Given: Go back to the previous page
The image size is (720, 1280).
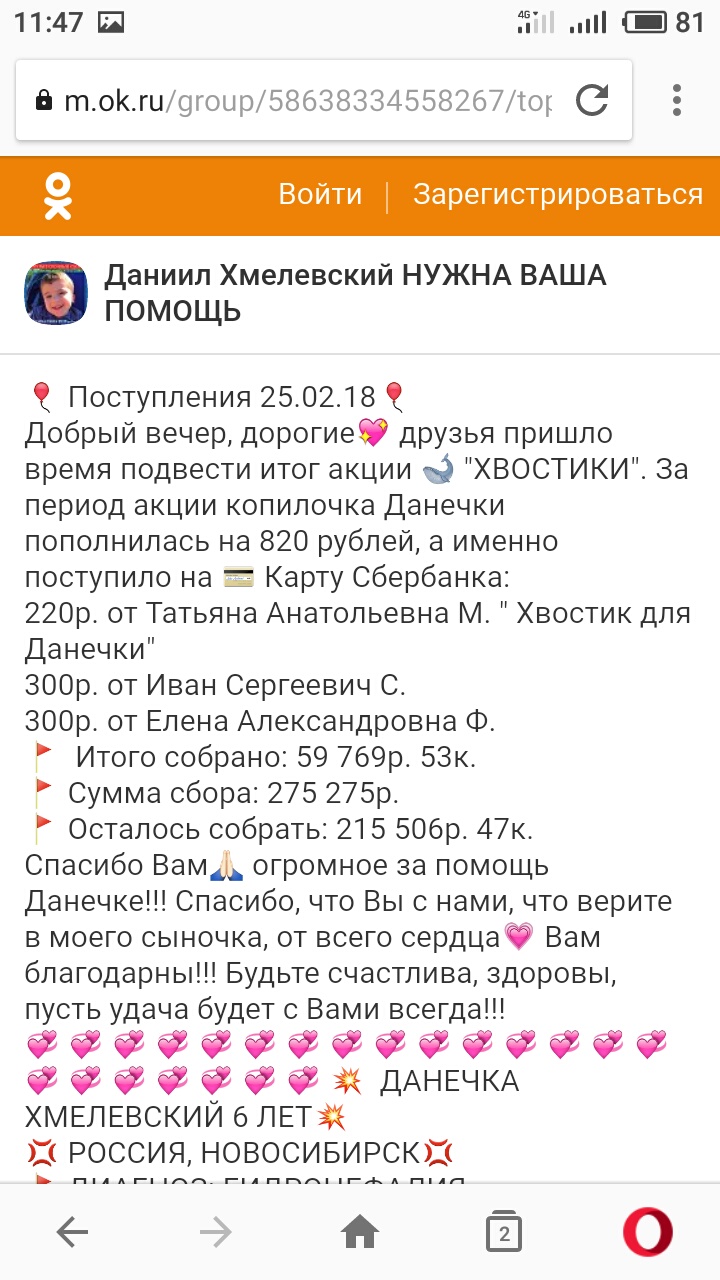Looking at the screenshot, I should (72, 1233).
